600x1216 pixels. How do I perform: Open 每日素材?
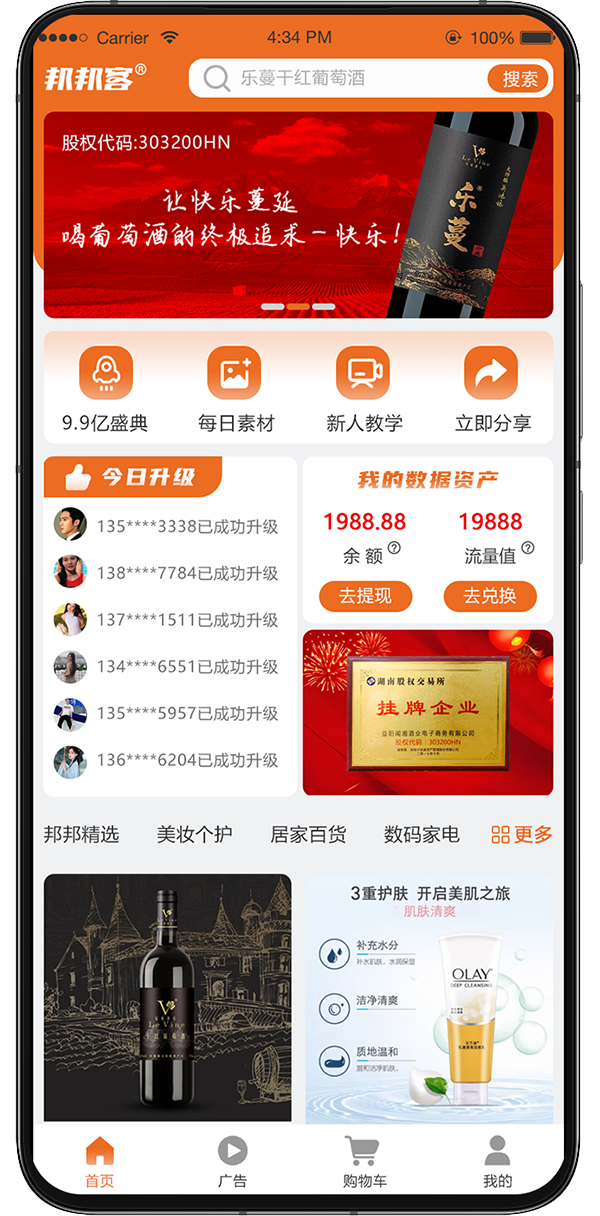(235, 390)
